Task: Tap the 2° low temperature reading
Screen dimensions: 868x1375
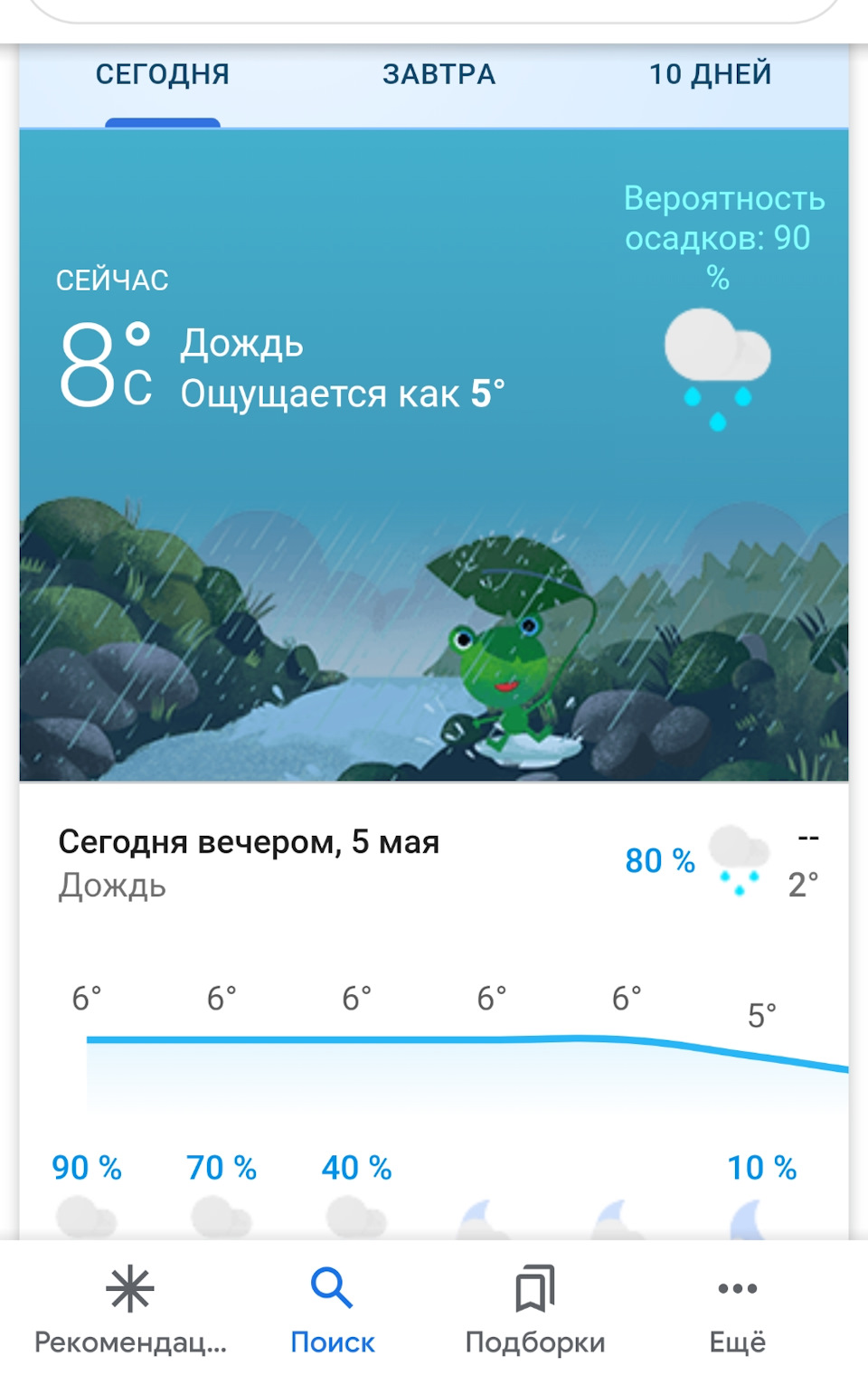Action: coord(804,885)
